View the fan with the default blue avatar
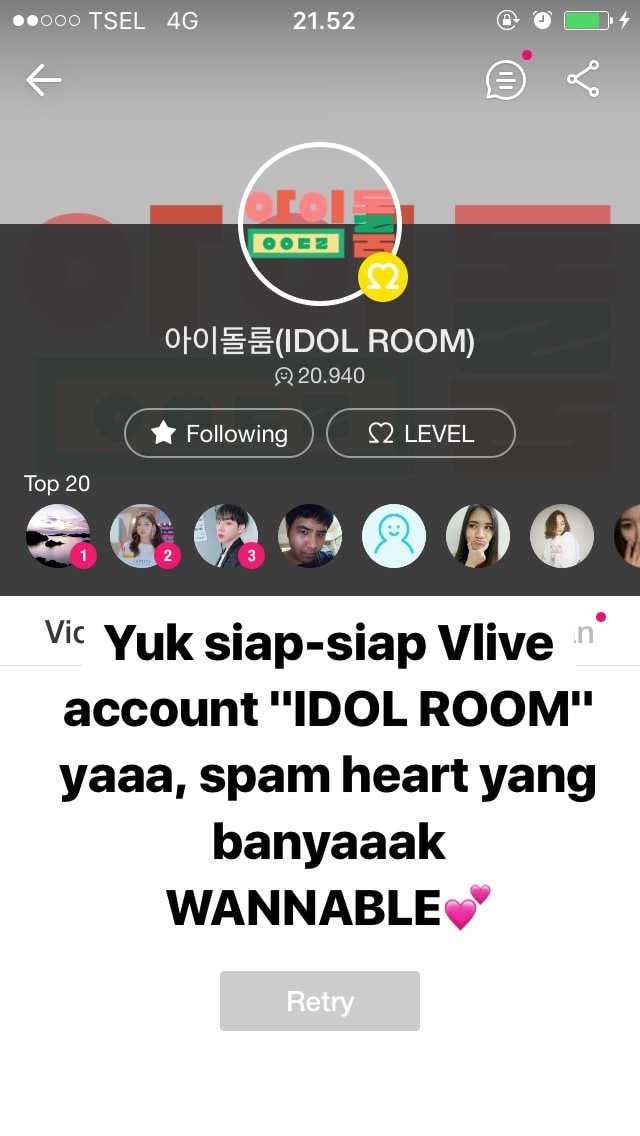 pos(394,535)
